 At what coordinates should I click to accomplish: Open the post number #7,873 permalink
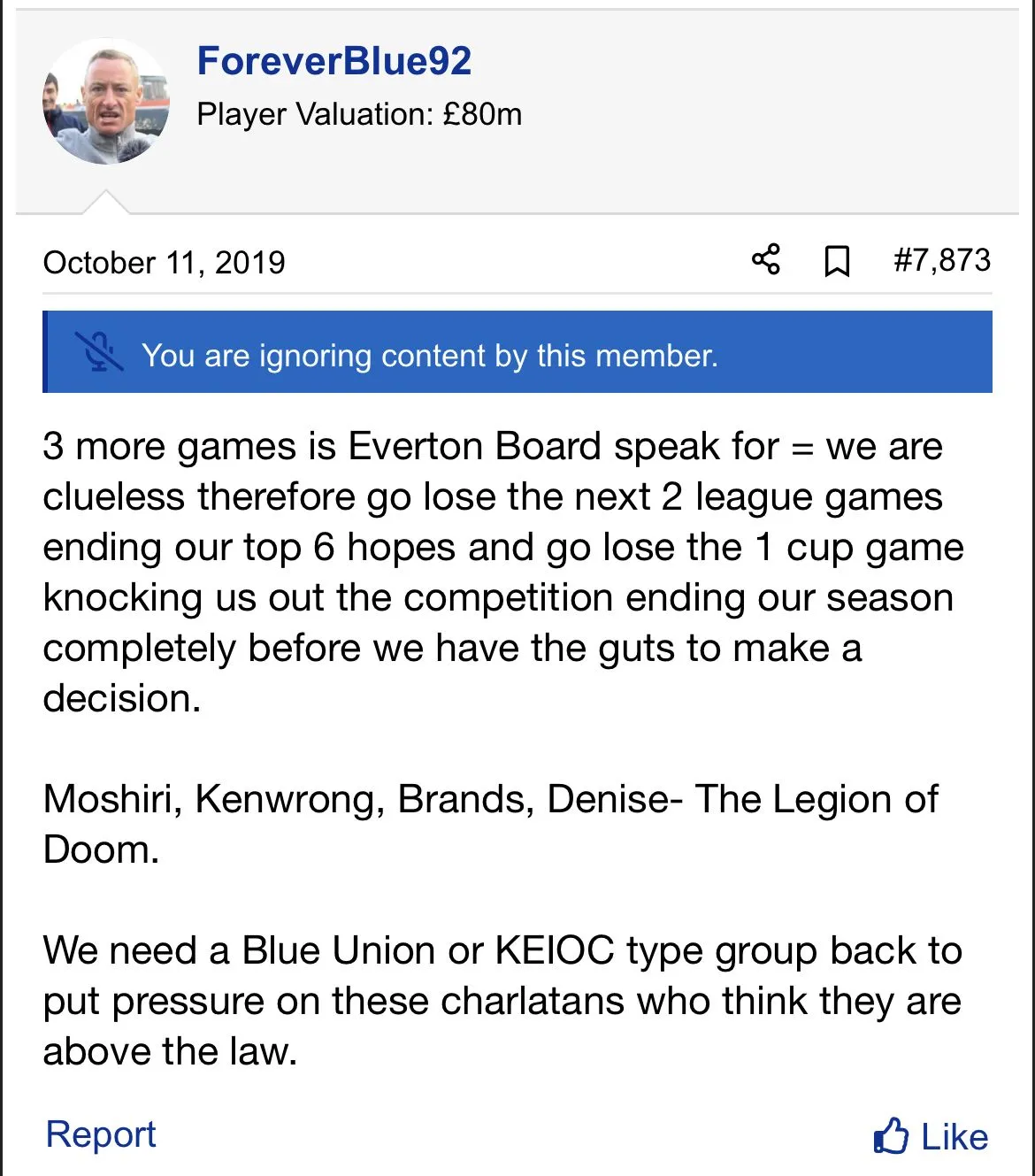(x=941, y=260)
